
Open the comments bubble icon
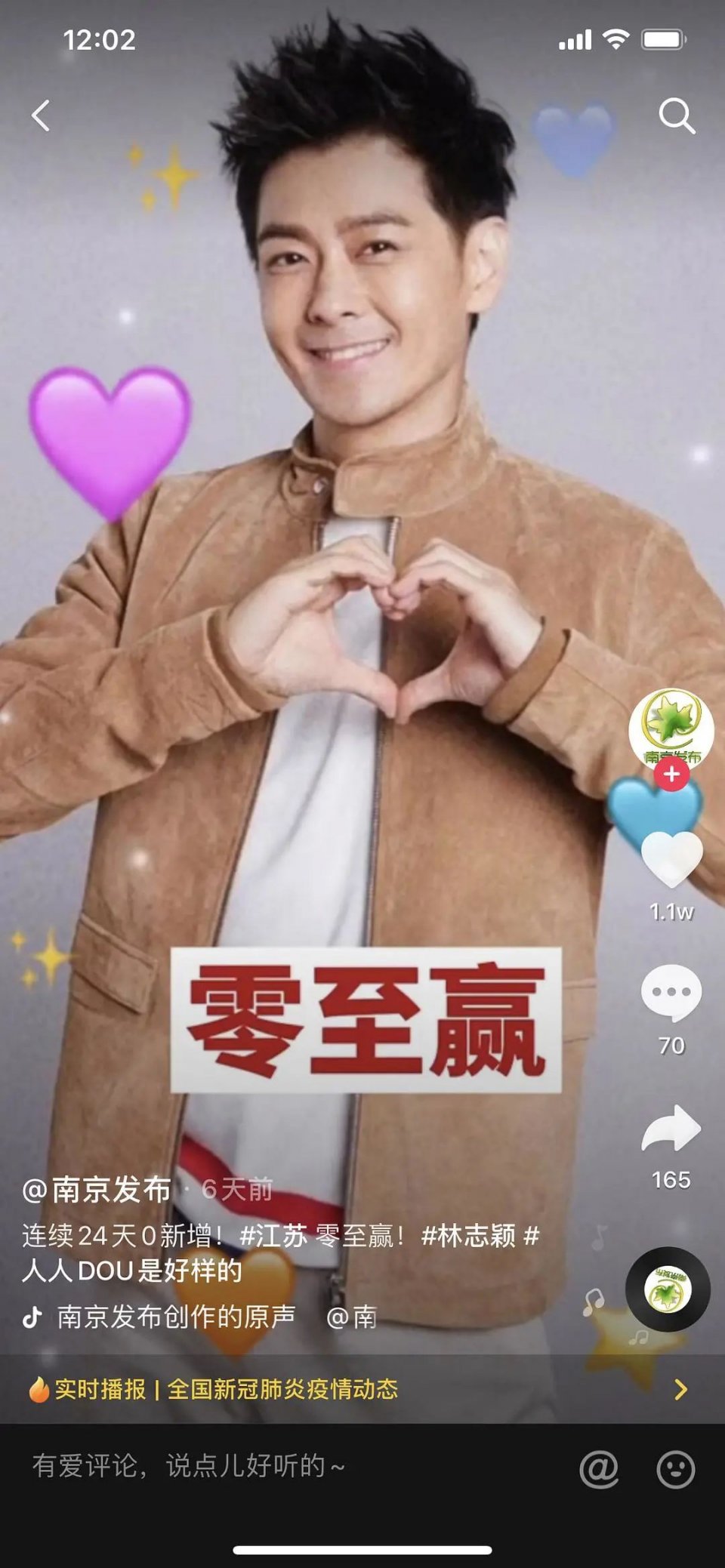pos(671,993)
